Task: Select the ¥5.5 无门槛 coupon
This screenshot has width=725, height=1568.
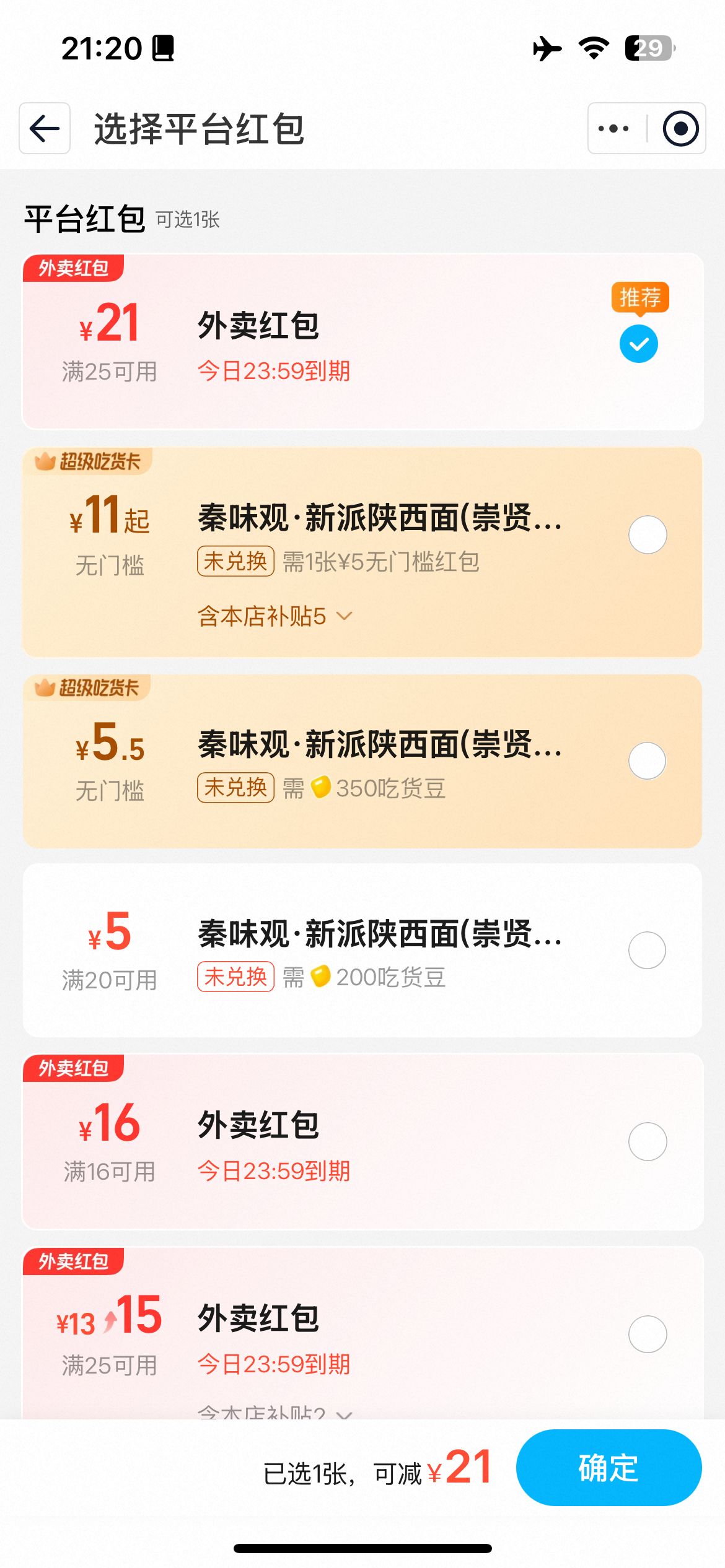Action: click(648, 760)
